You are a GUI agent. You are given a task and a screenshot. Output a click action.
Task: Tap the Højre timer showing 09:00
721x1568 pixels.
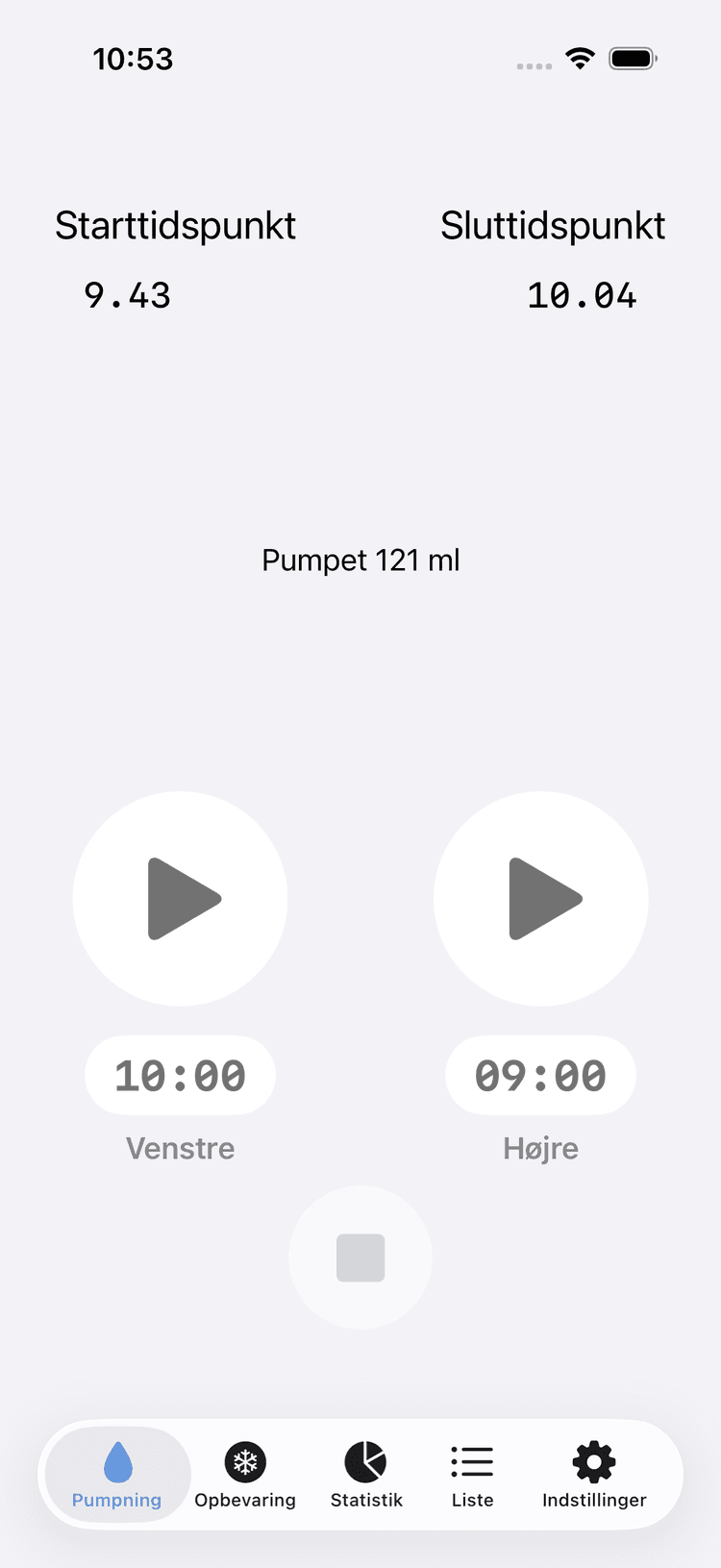540,1075
